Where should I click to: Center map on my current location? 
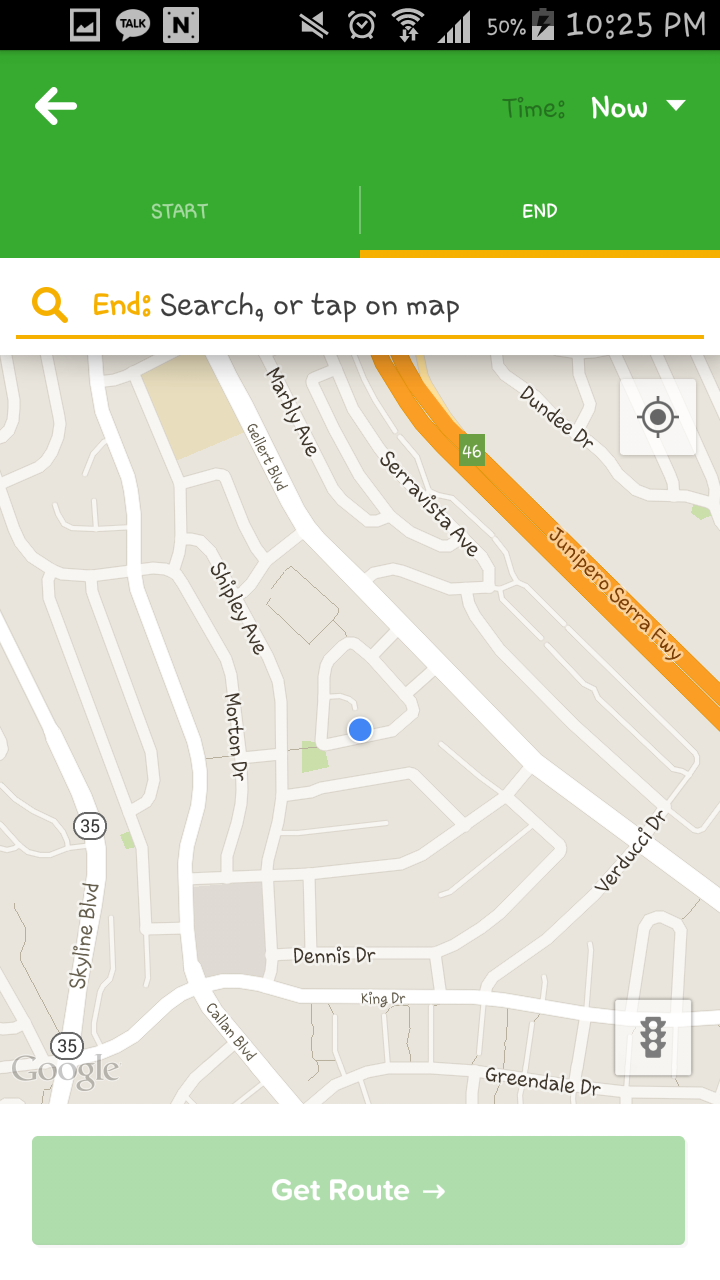[x=657, y=417]
